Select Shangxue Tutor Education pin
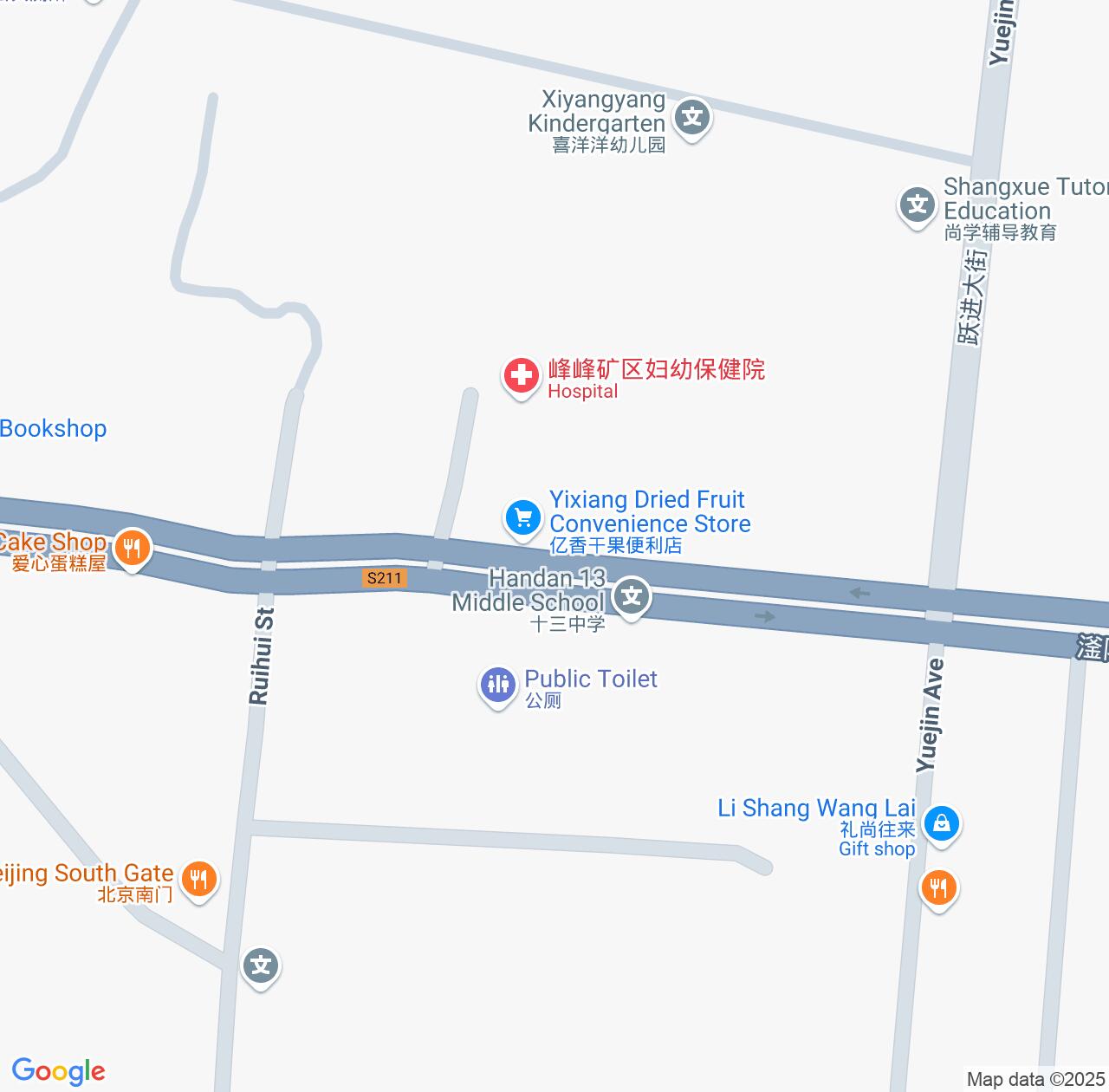The height and width of the screenshot is (1092, 1109). point(917,206)
